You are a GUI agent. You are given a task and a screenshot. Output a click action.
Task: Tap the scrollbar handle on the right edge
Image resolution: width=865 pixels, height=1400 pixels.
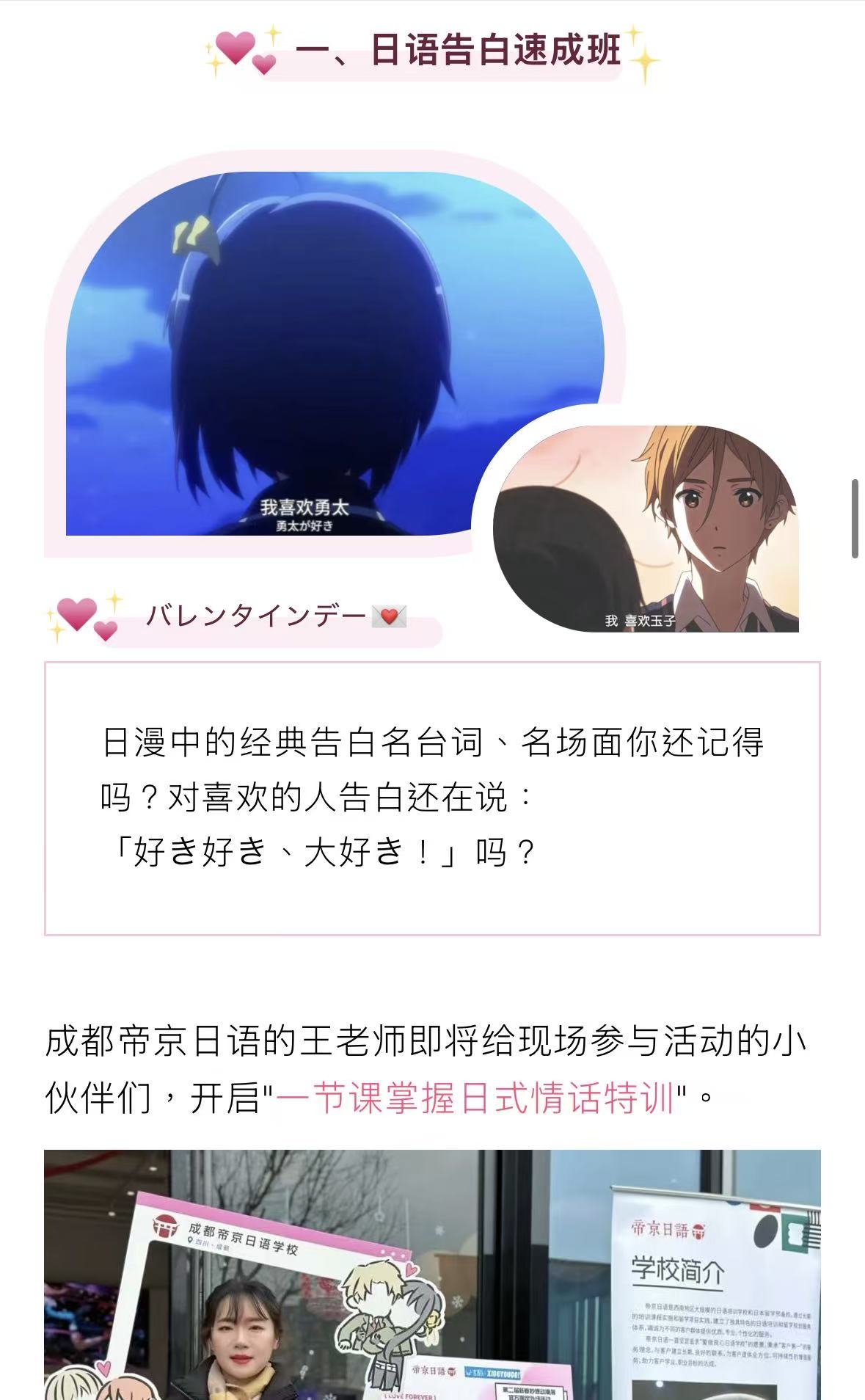pyautogui.click(x=855, y=519)
